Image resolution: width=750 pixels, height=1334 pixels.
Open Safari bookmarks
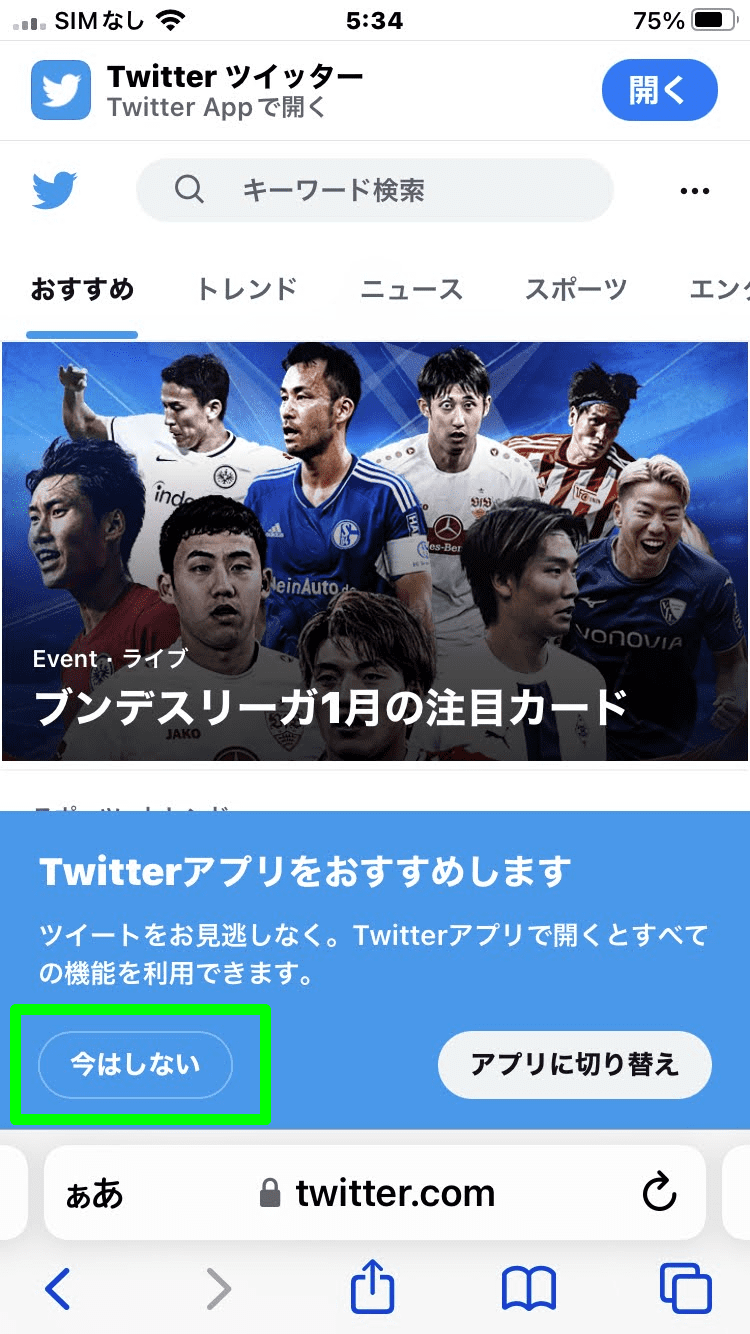coord(528,1289)
